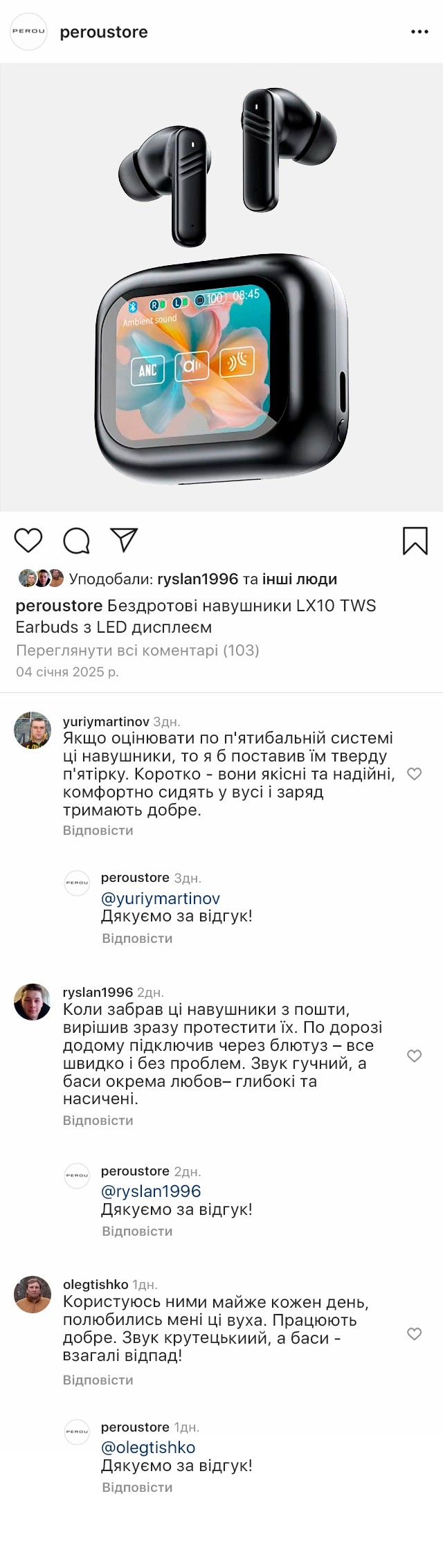Screen dimensions: 443x1568
Task: View all 103 comments
Action: (138, 650)
